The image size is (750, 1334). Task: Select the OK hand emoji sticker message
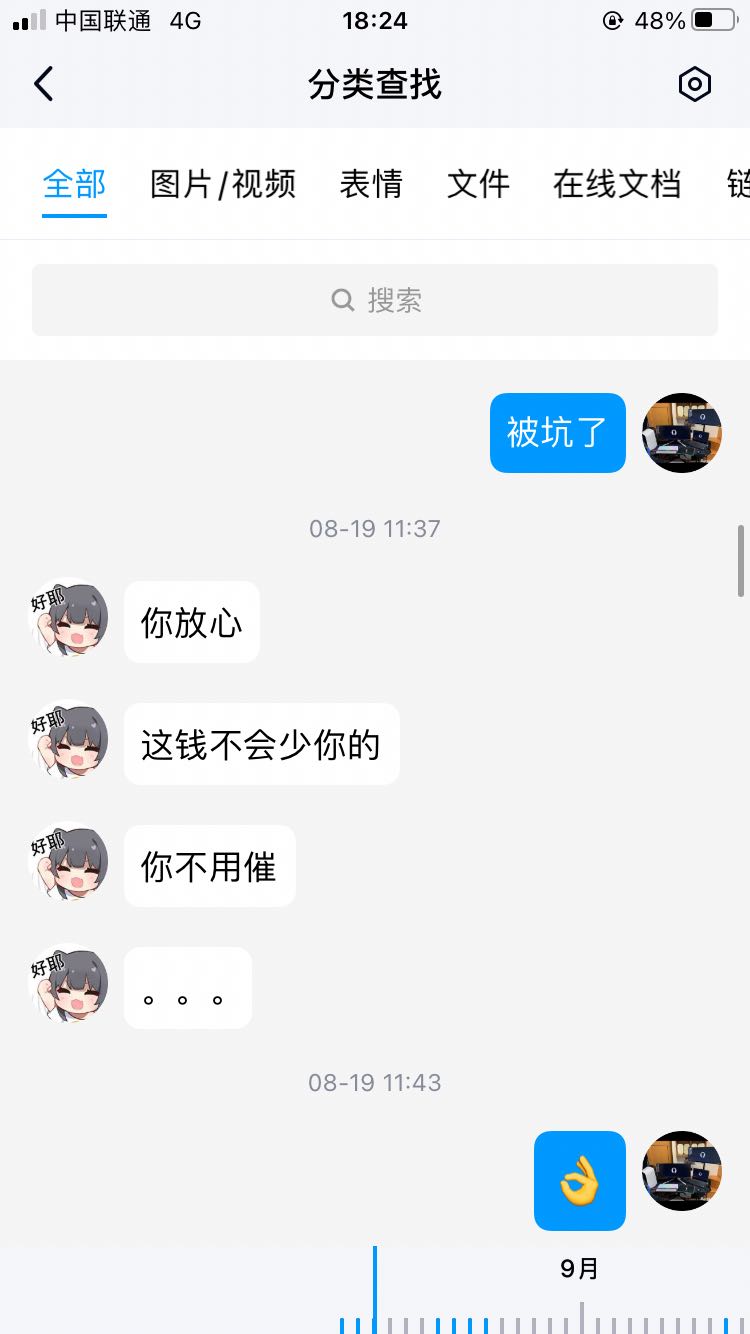580,1181
